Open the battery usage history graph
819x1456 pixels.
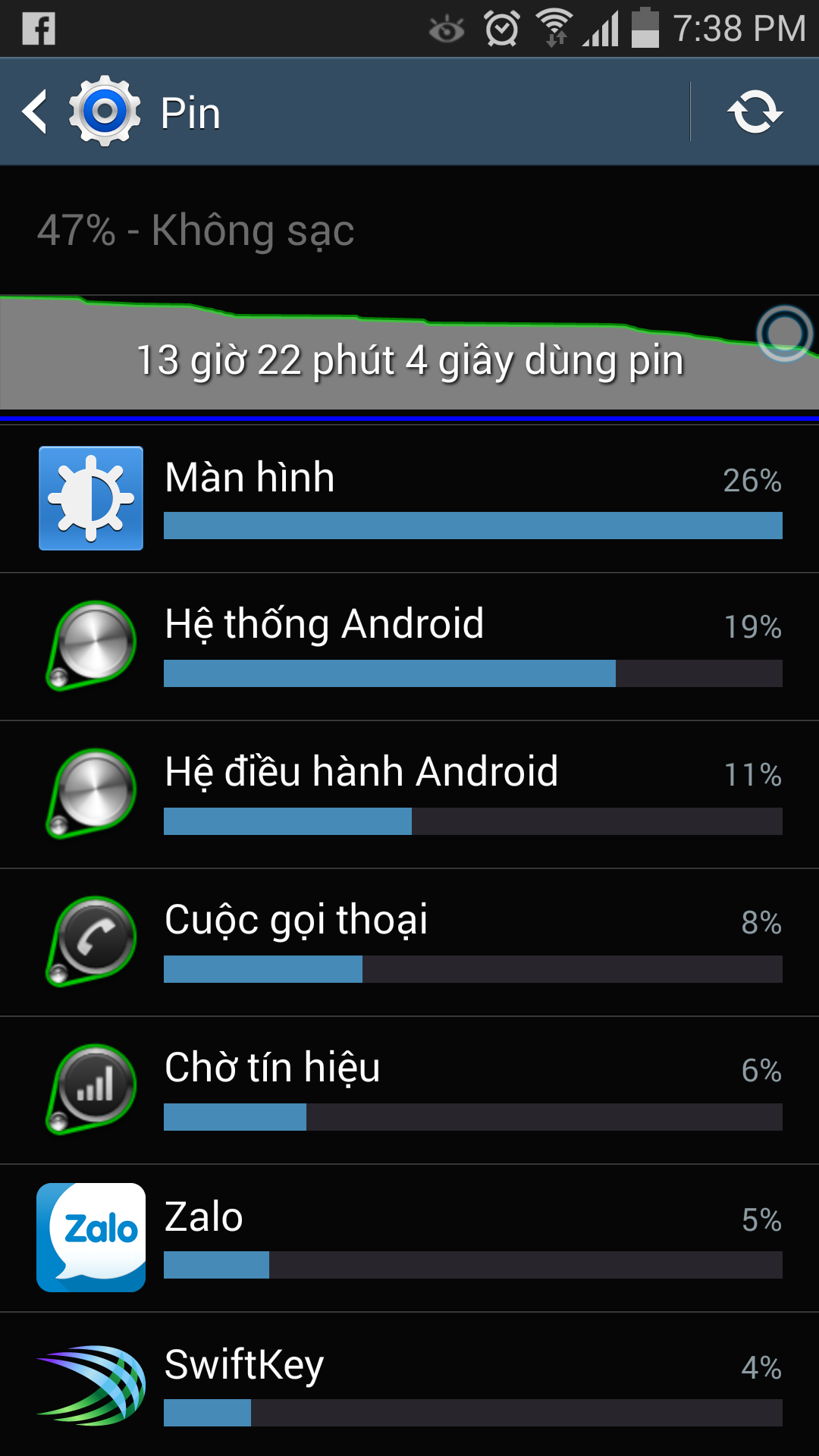(409, 353)
